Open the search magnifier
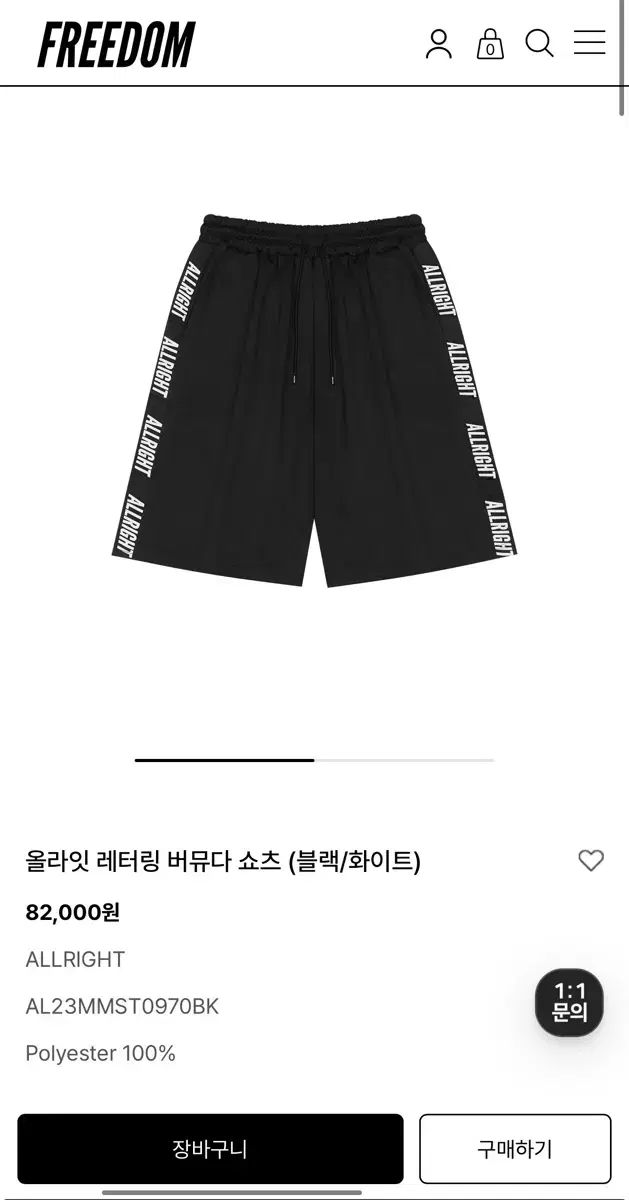 [540, 43]
